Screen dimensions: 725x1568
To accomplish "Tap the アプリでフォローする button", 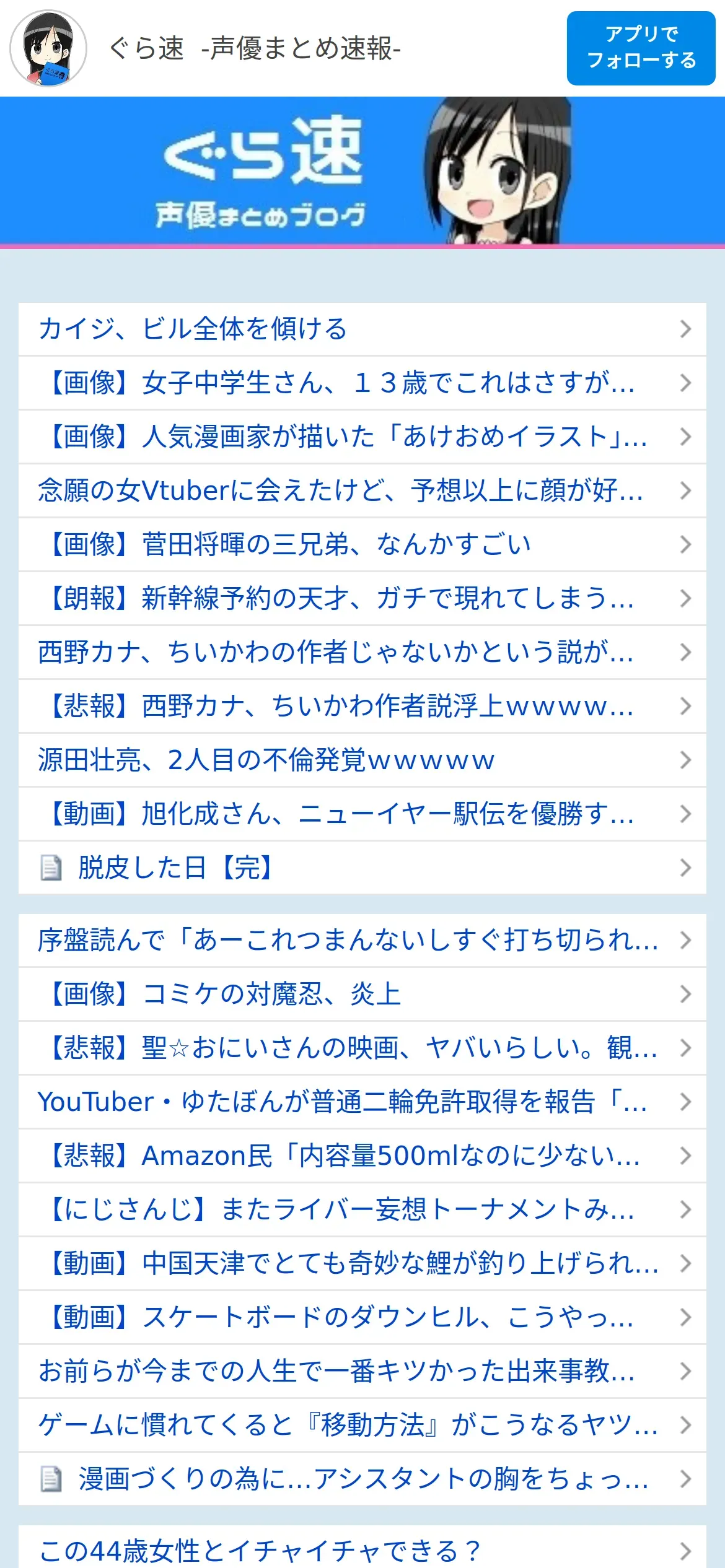I will 641,48.
